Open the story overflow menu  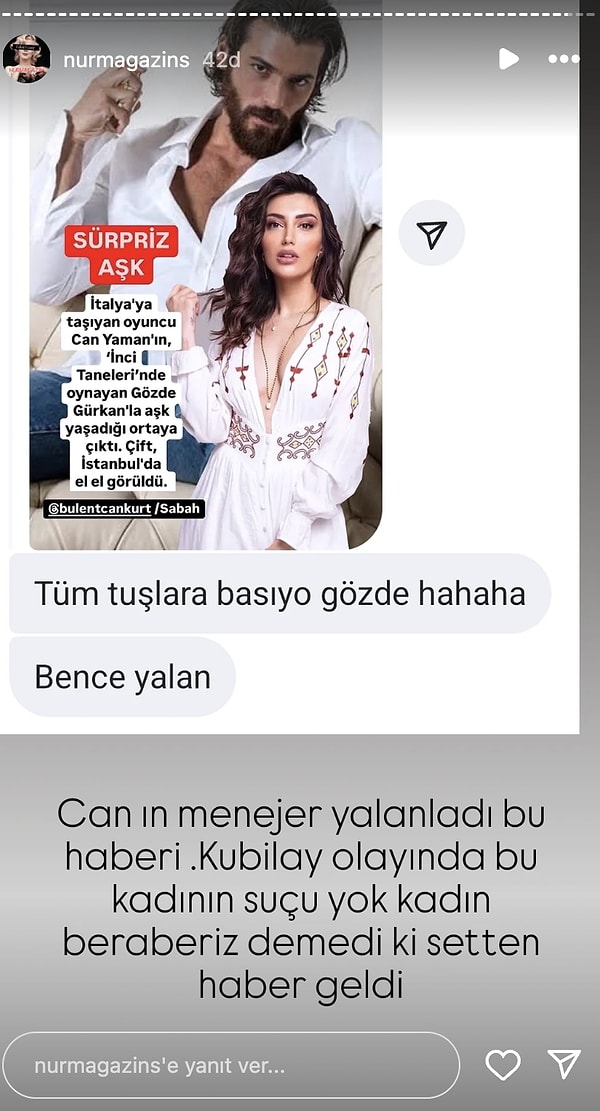point(563,59)
